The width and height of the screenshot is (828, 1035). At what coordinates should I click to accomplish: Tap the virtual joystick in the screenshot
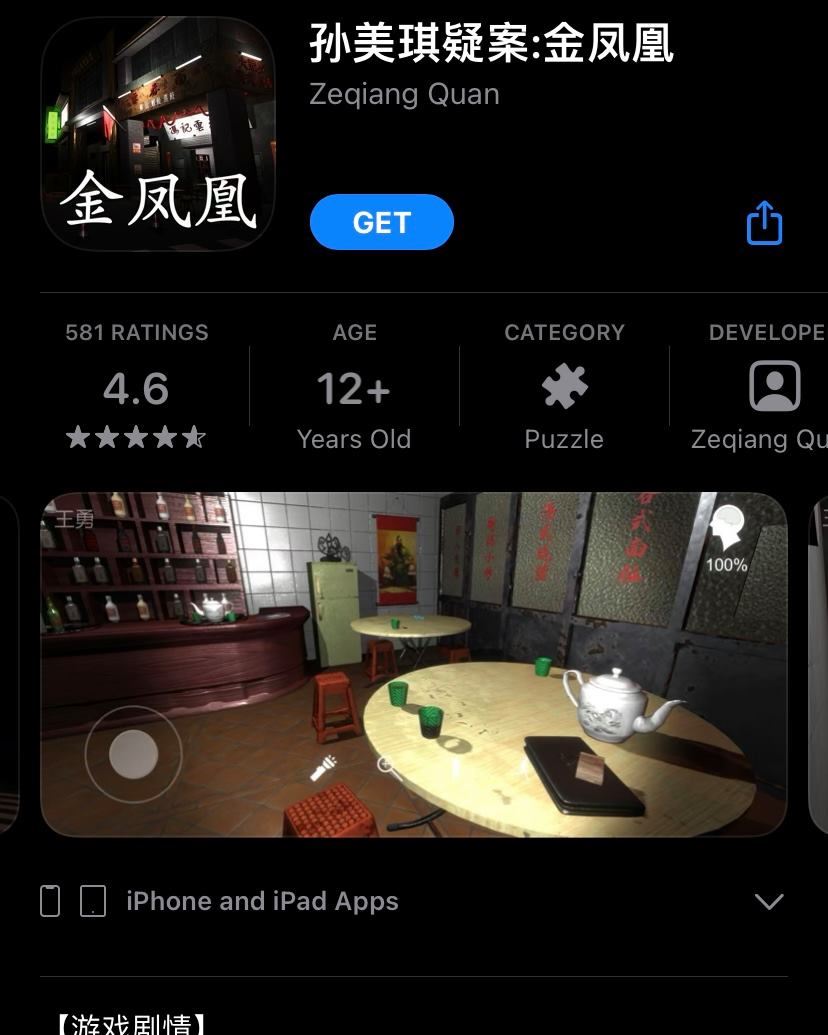(x=133, y=755)
